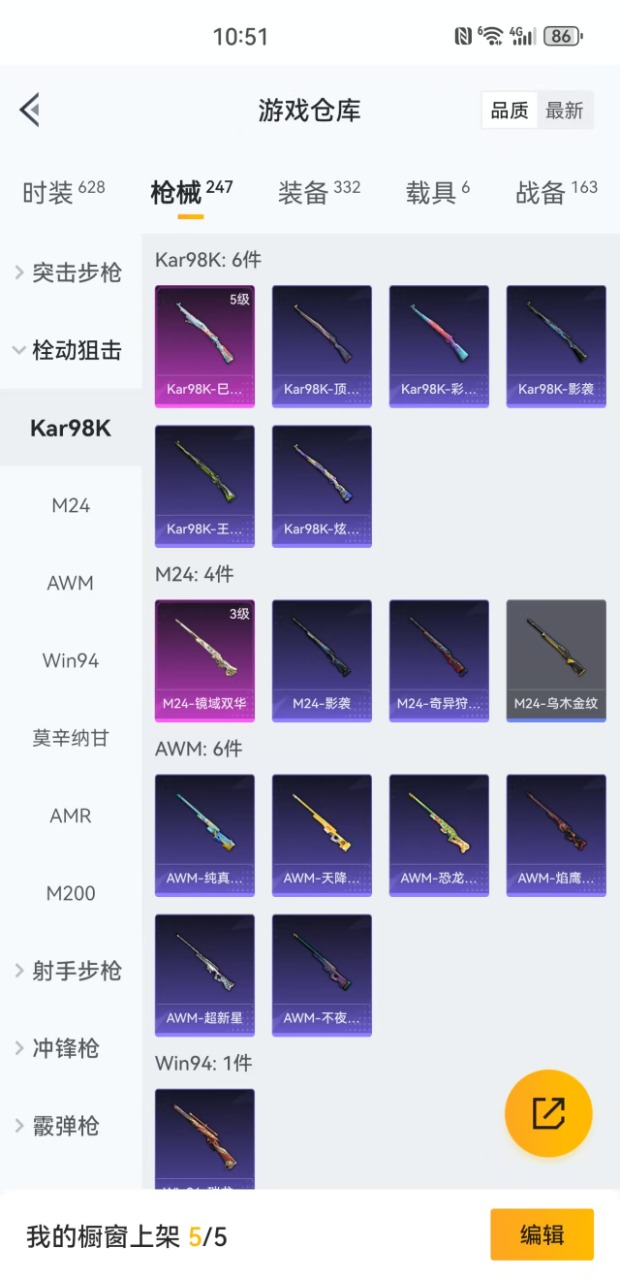Collapse the 栓动狙击 category
This screenshot has width=620, height=1280.
click(x=70, y=351)
